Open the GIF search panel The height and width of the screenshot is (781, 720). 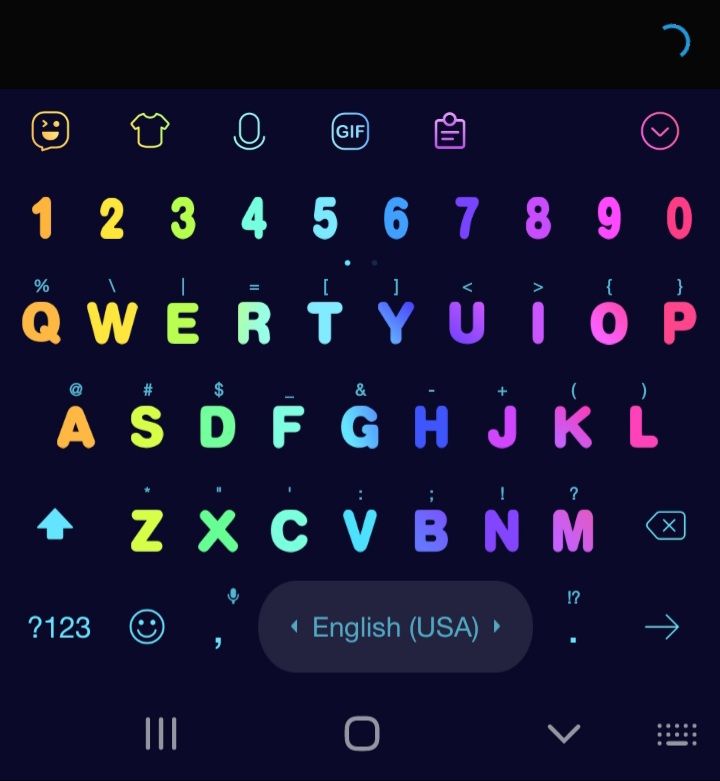point(350,131)
